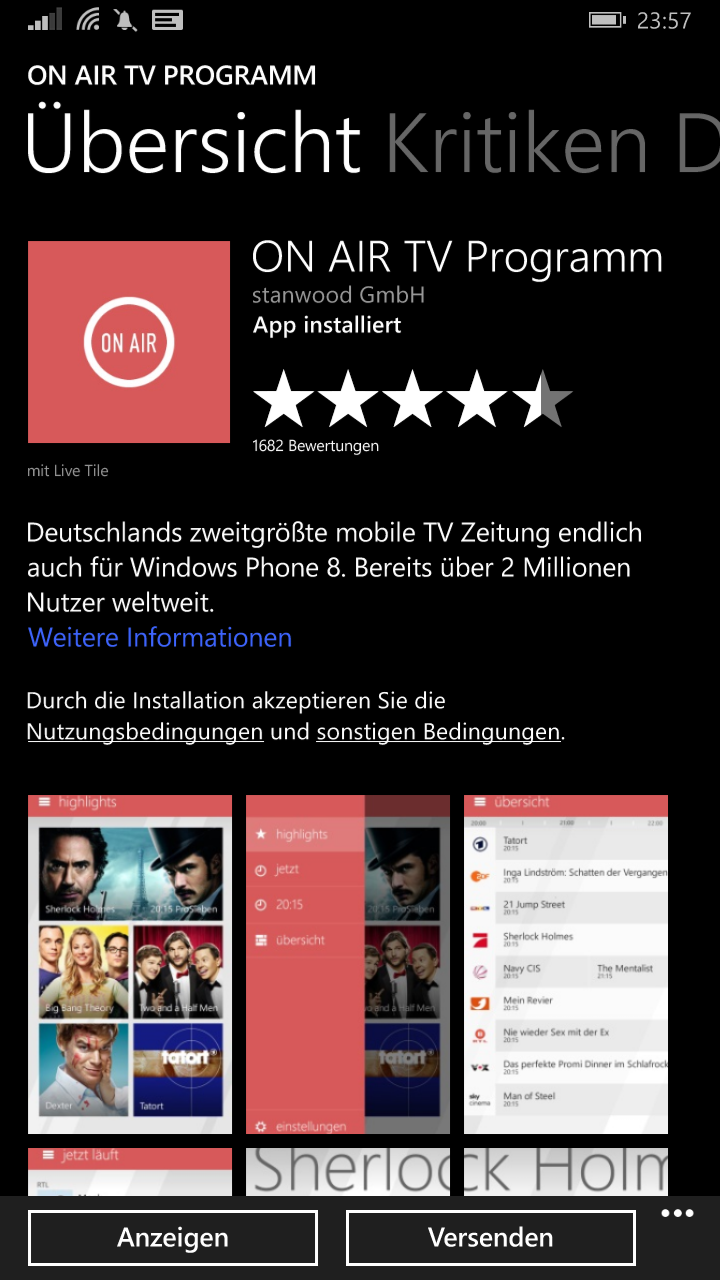
Task: View the übersicht screenshot preview
Action: coord(566,964)
